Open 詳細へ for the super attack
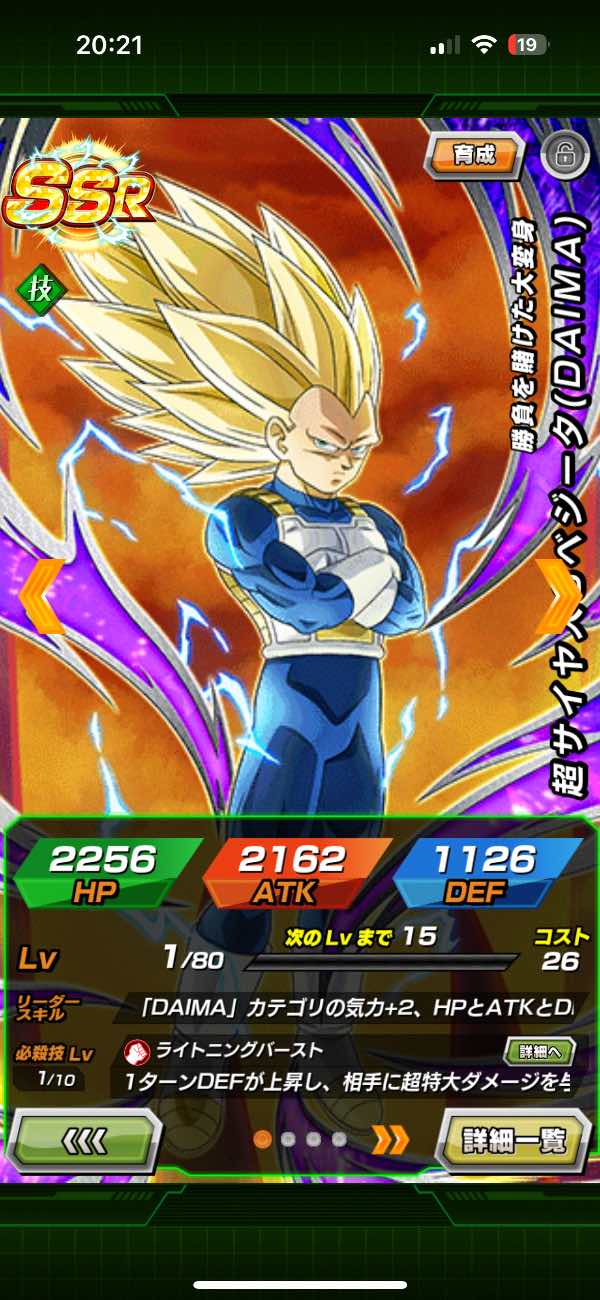The height and width of the screenshot is (1300, 600). click(539, 1051)
